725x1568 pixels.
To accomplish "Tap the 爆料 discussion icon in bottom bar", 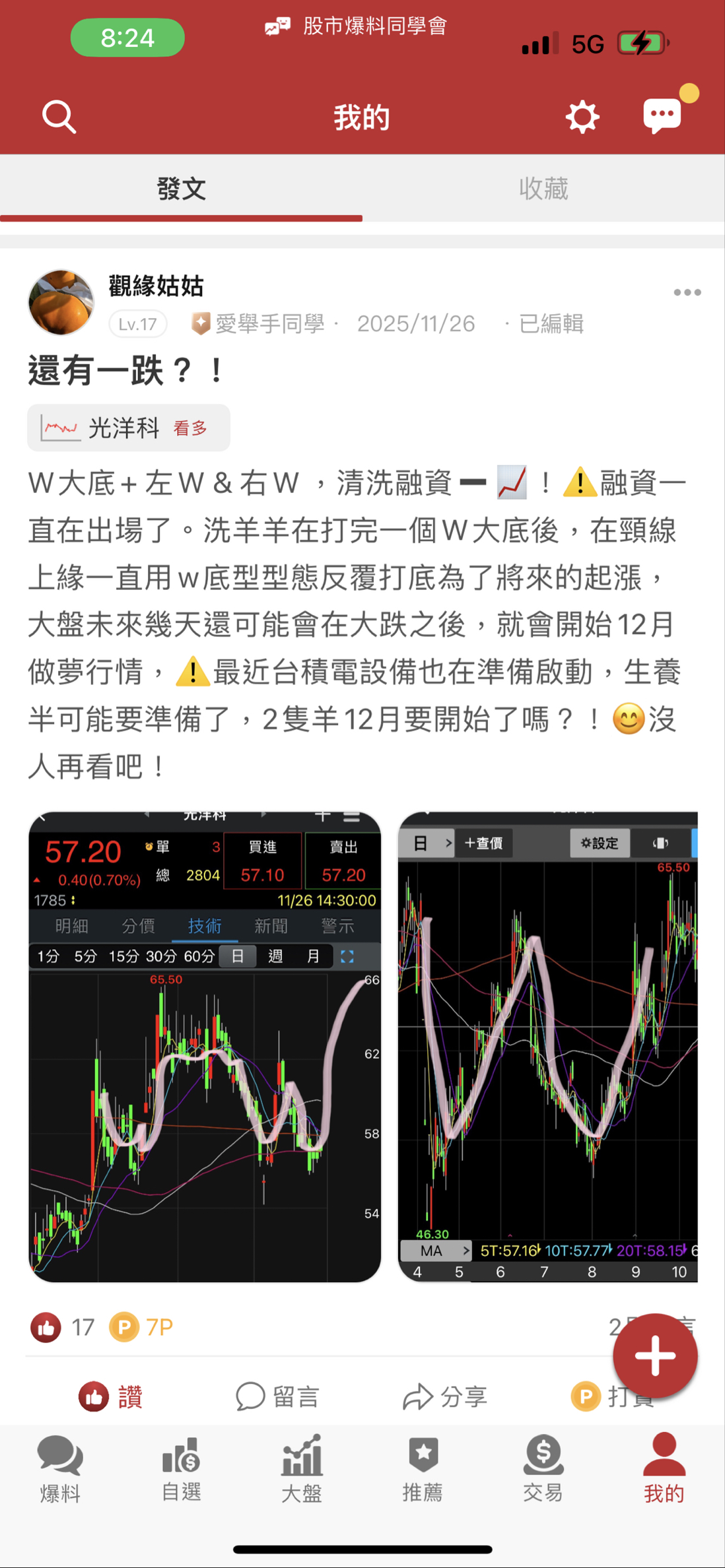I will pyautogui.click(x=61, y=1472).
